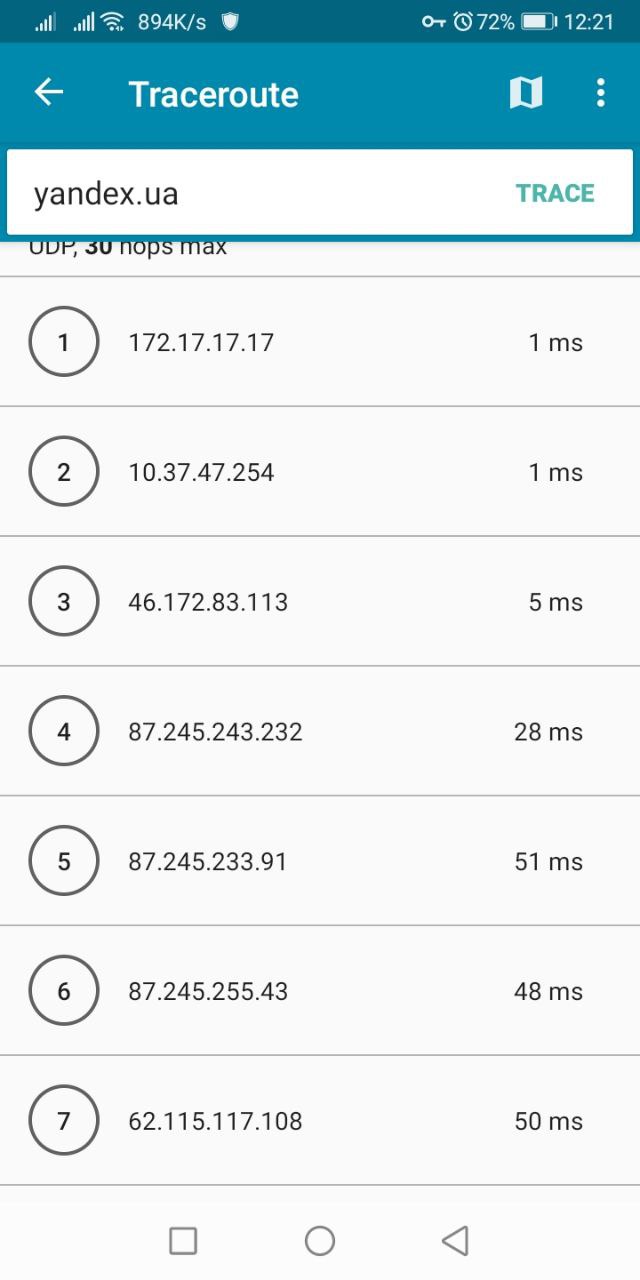Screen dimensions: 640x1280
Task: Open the overflow menu
Action: tap(600, 93)
